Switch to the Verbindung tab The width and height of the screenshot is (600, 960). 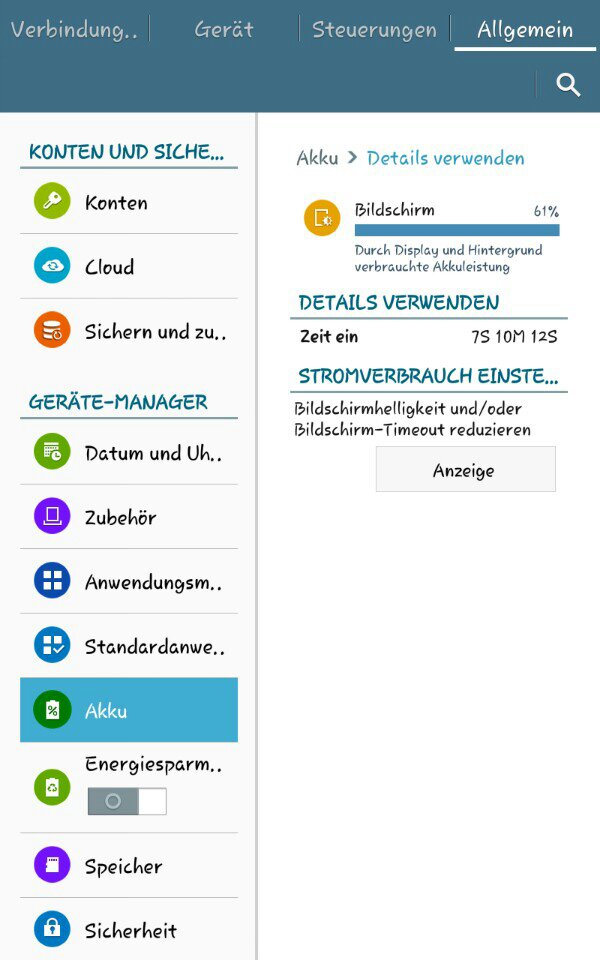click(x=74, y=29)
